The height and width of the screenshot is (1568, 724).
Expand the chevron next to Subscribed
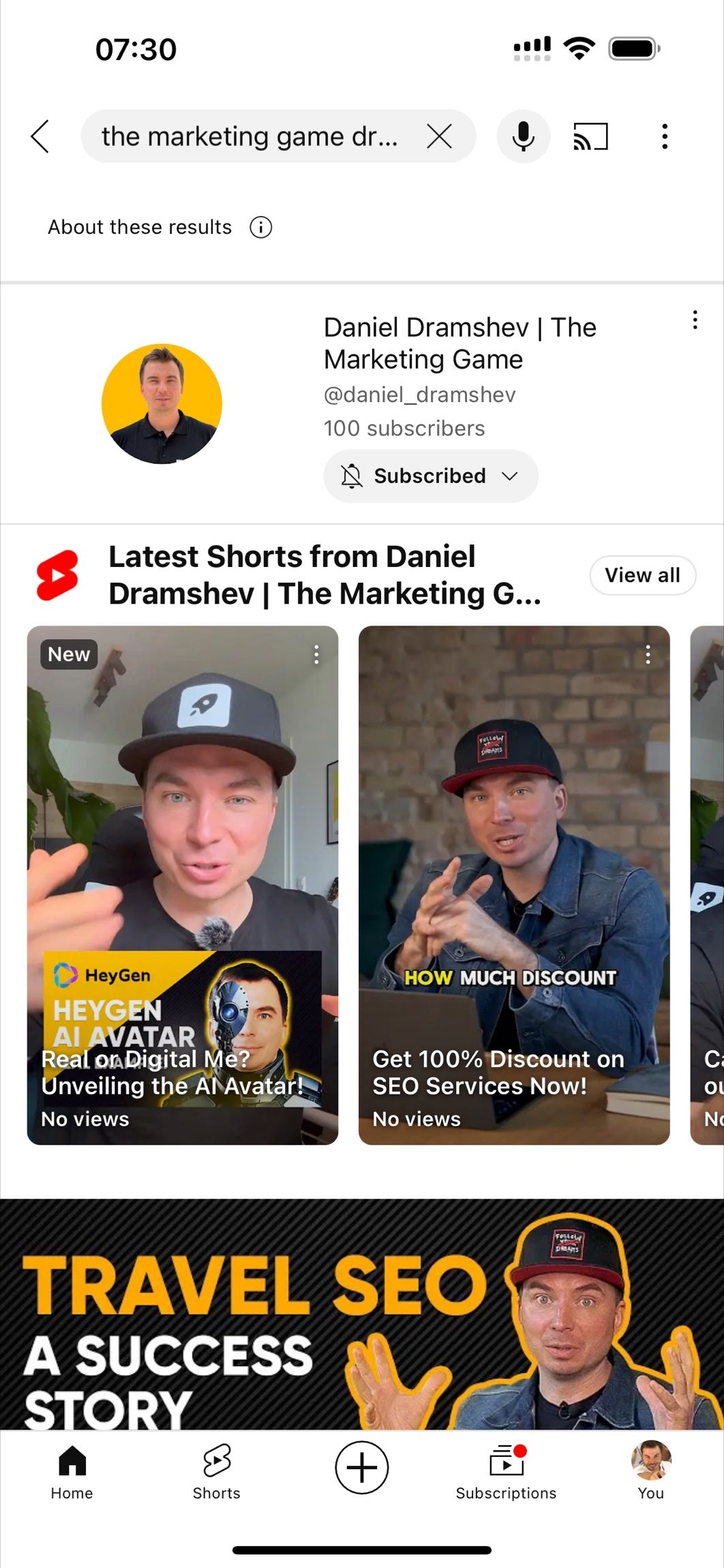click(511, 477)
